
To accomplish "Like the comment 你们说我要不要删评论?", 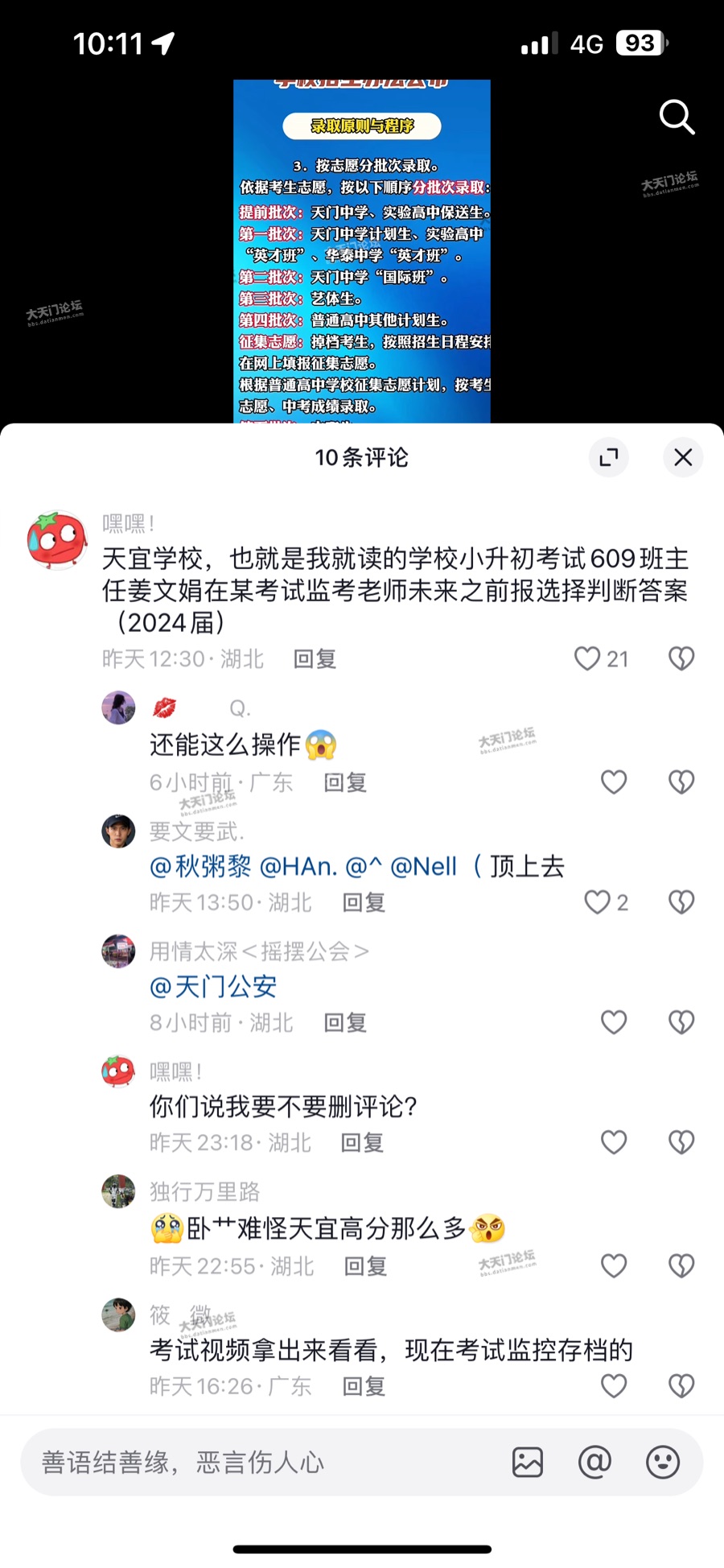I will tap(614, 1142).
